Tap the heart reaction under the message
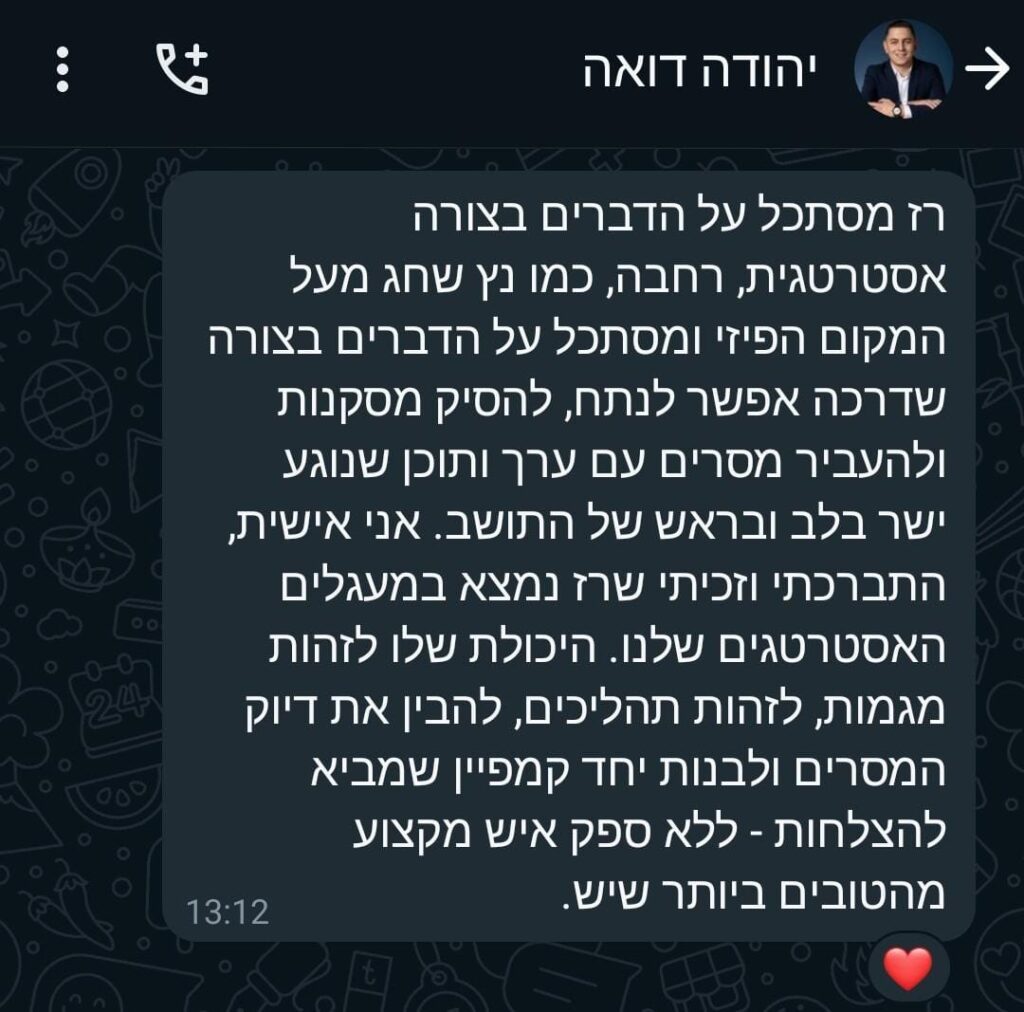 (908, 967)
